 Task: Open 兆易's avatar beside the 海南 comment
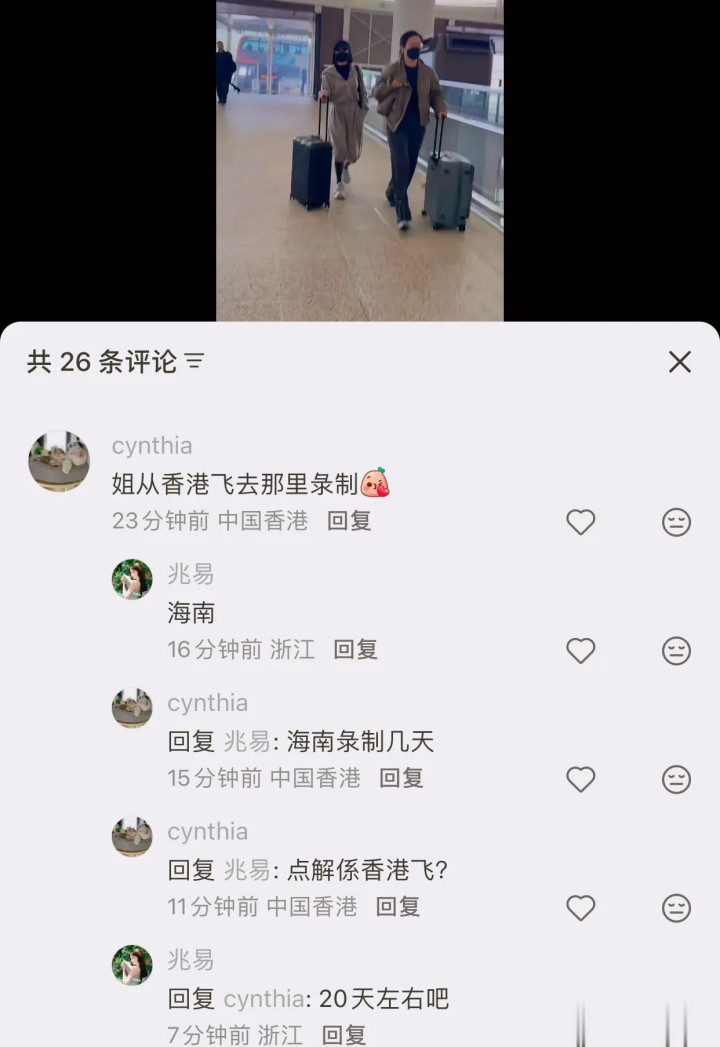132,579
